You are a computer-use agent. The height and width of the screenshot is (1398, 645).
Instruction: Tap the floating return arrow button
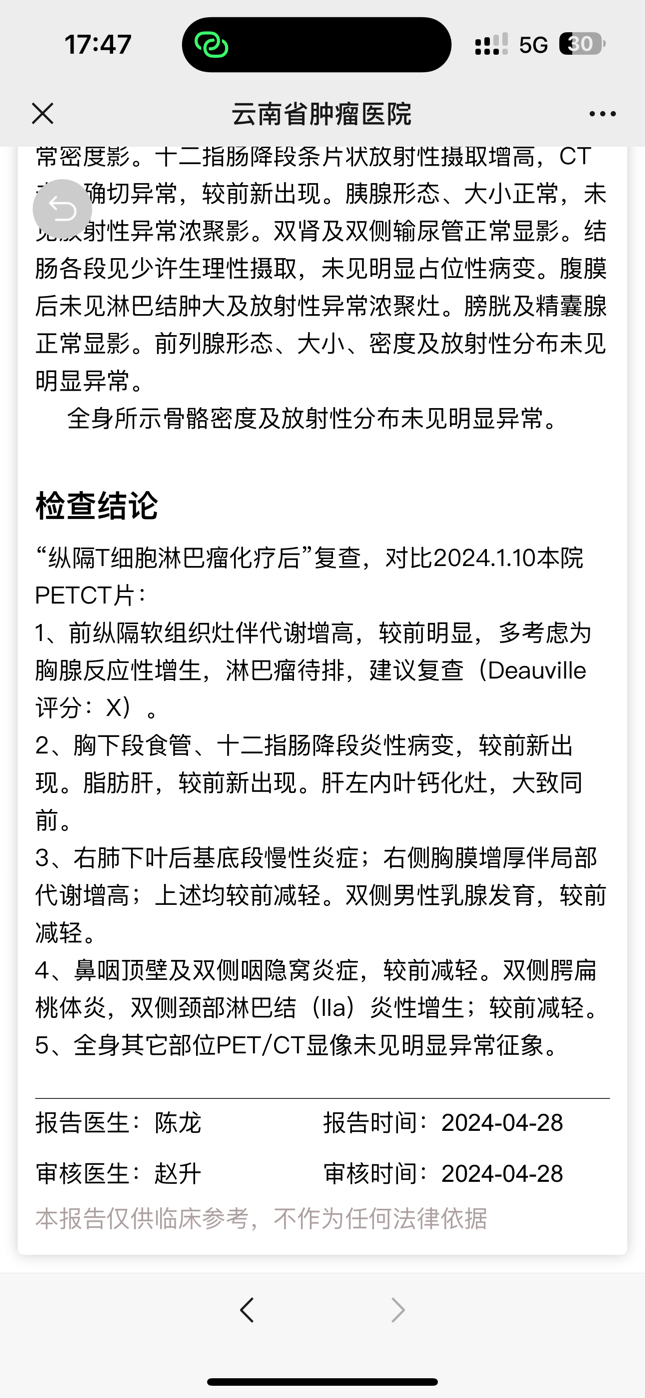coord(62,209)
